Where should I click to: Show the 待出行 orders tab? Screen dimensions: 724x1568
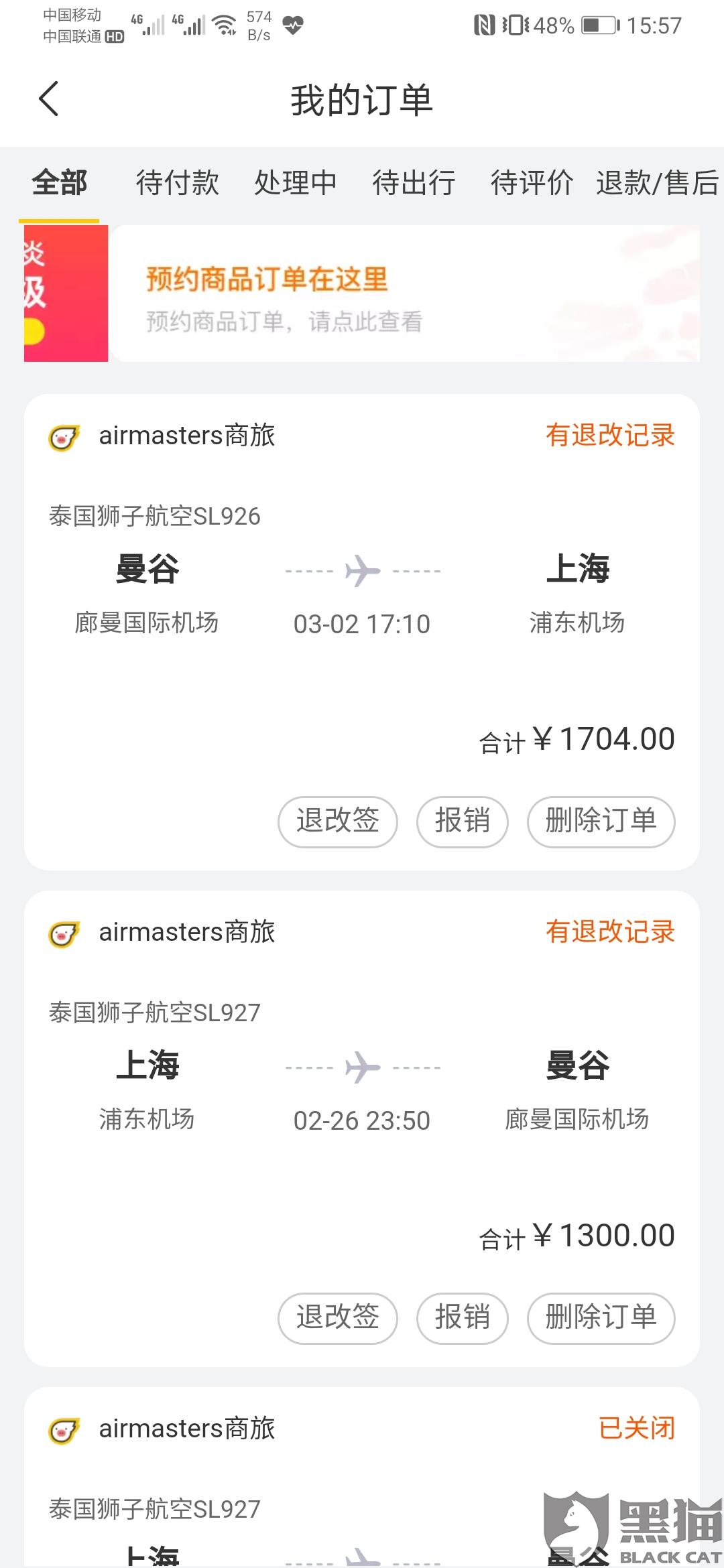pyautogui.click(x=414, y=183)
